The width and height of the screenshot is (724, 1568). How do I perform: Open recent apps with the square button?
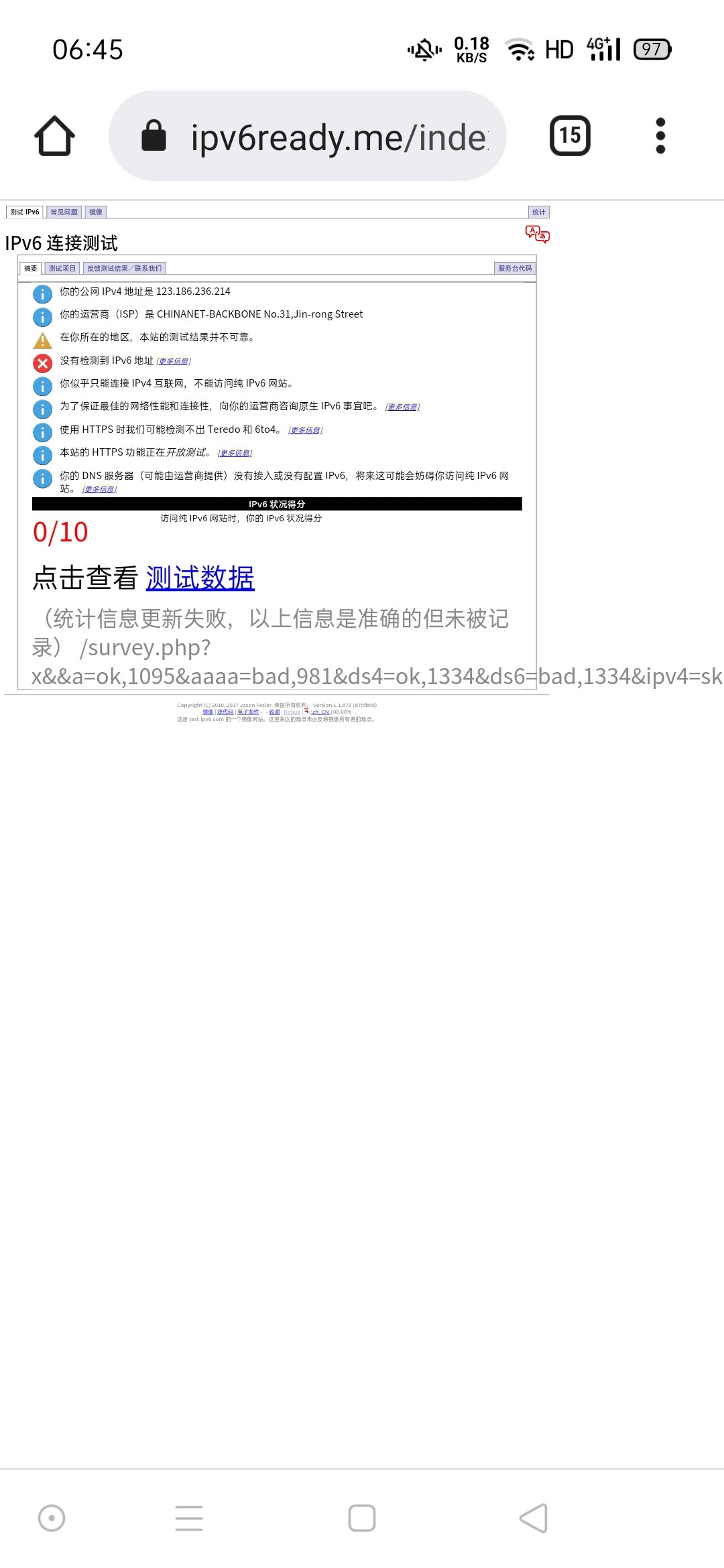[362, 1518]
